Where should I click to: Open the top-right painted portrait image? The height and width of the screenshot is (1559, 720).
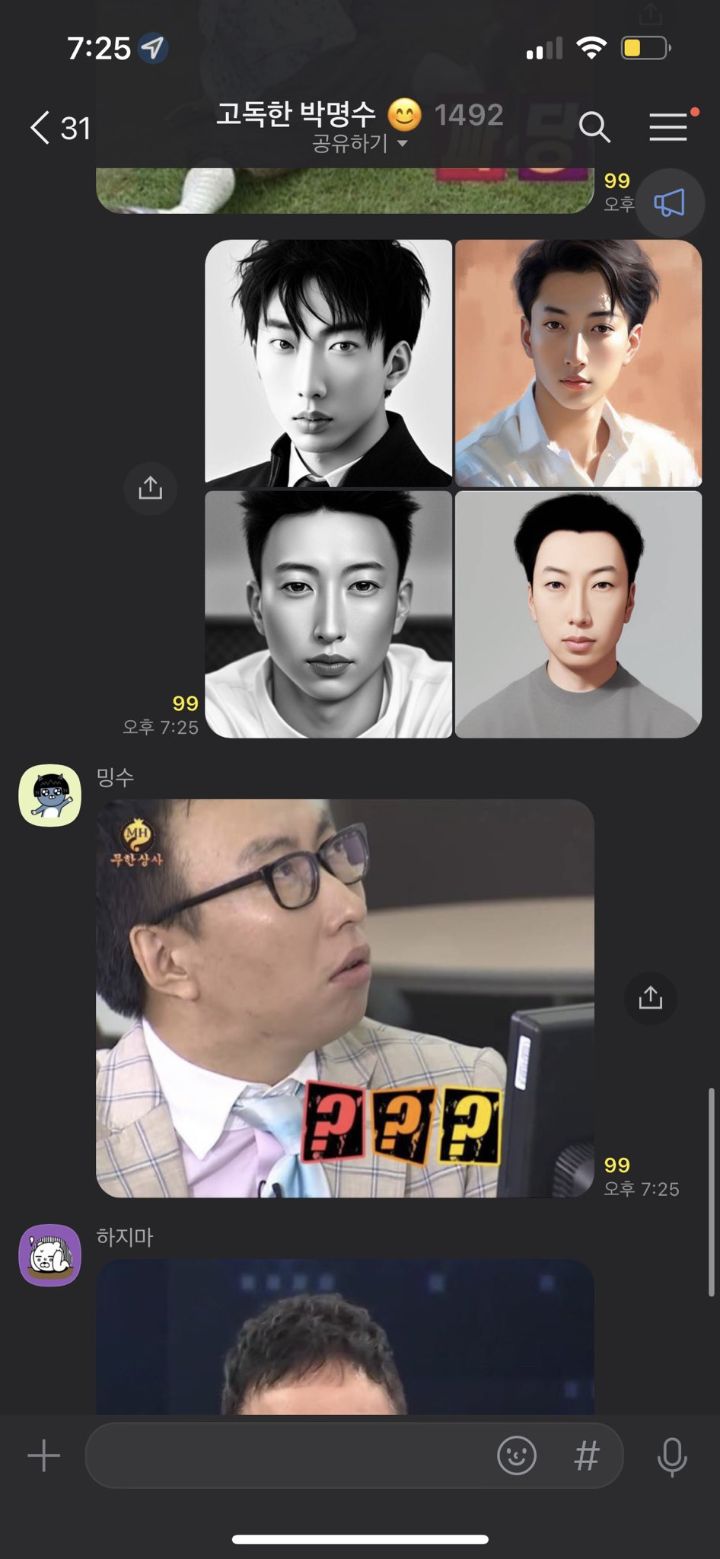pos(578,362)
